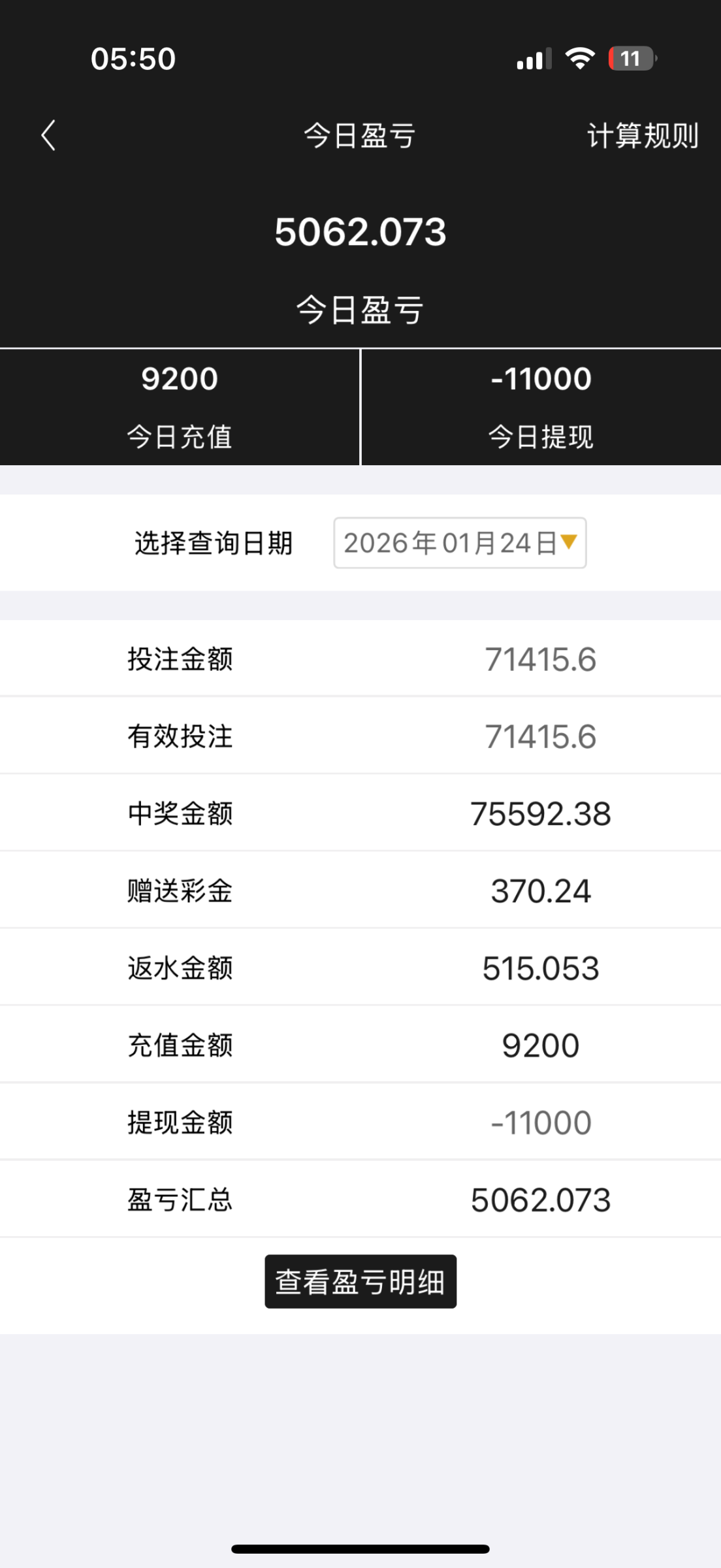Tap the 查看盈亏明细 button
The image size is (721, 1568).
pyautogui.click(x=360, y=1281)
